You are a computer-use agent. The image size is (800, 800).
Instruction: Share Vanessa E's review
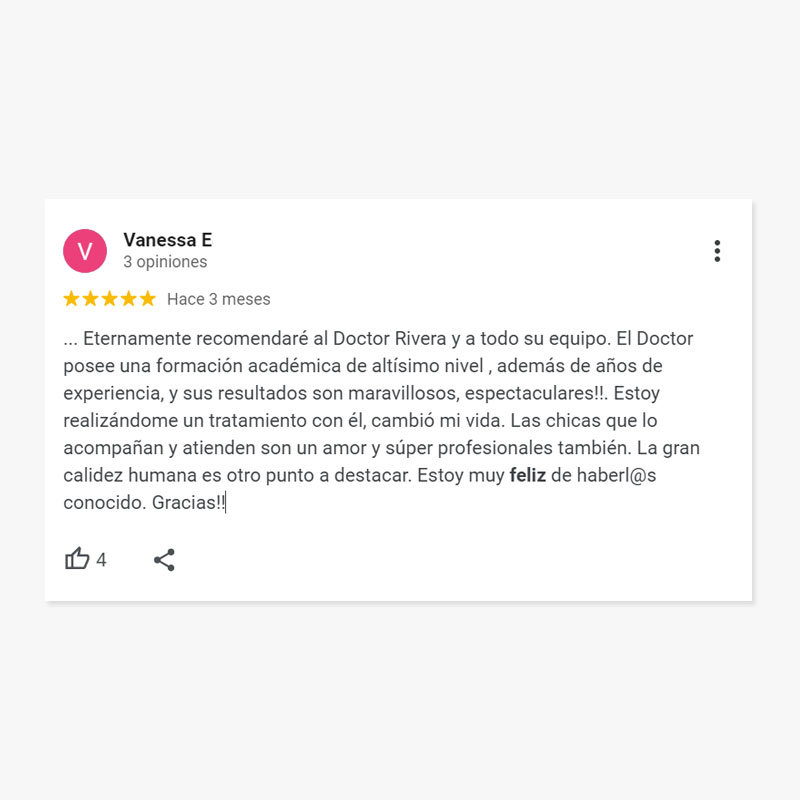click(165, 560)
